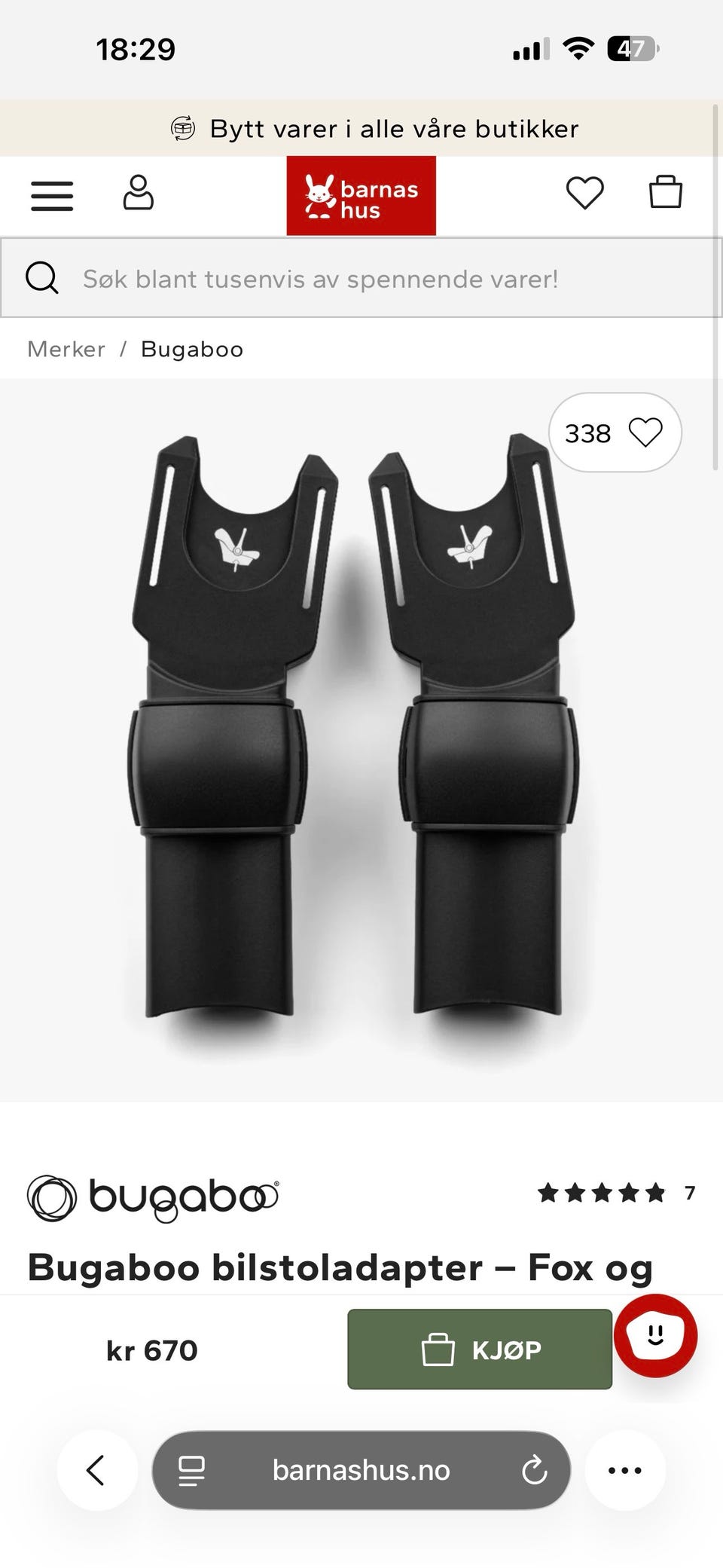723x1568 pixels.
Task: Go to the Barnas Hus homepage logo
Action: (x=361, y=196)
